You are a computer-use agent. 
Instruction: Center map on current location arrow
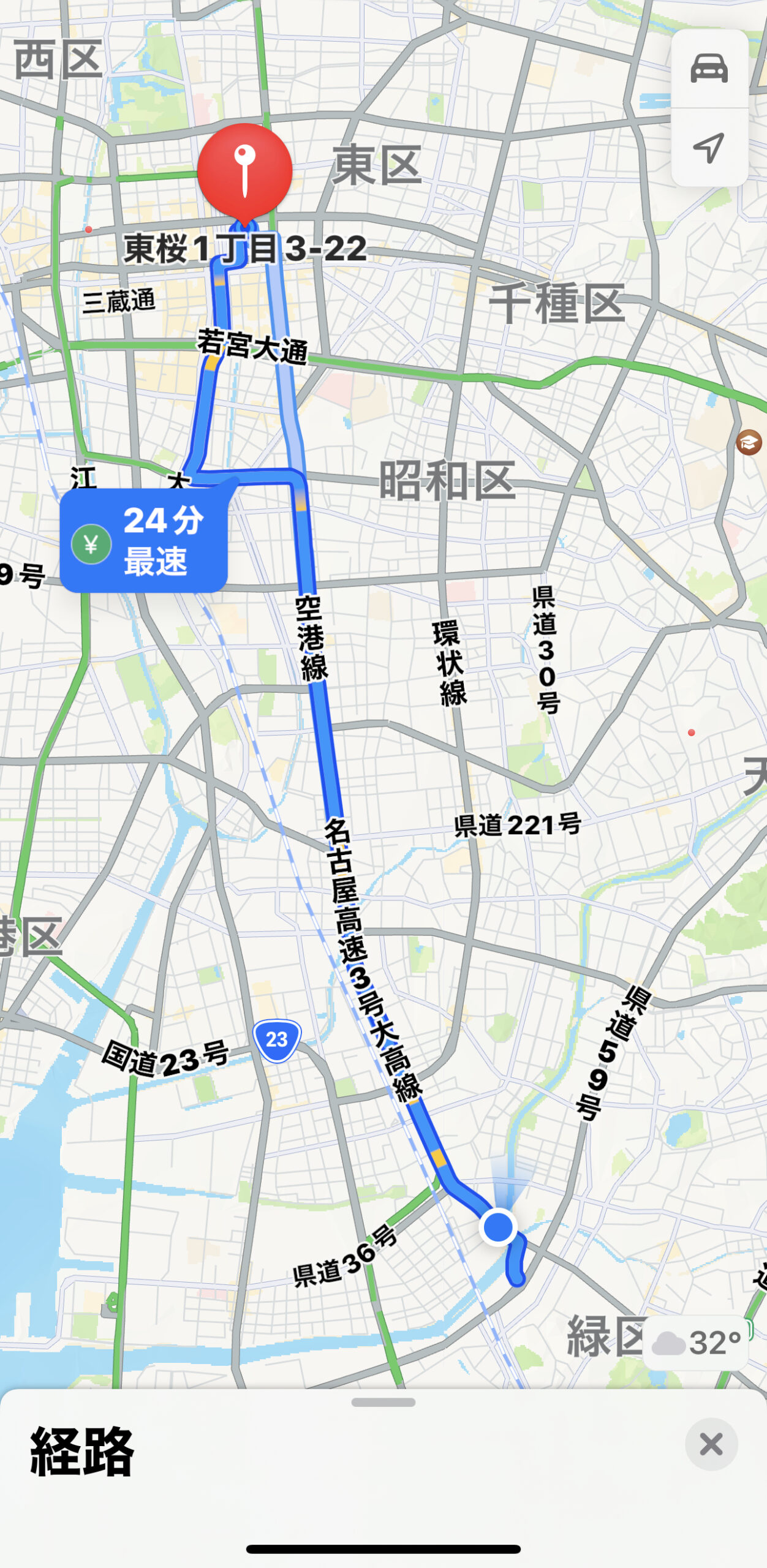point(709,148)
